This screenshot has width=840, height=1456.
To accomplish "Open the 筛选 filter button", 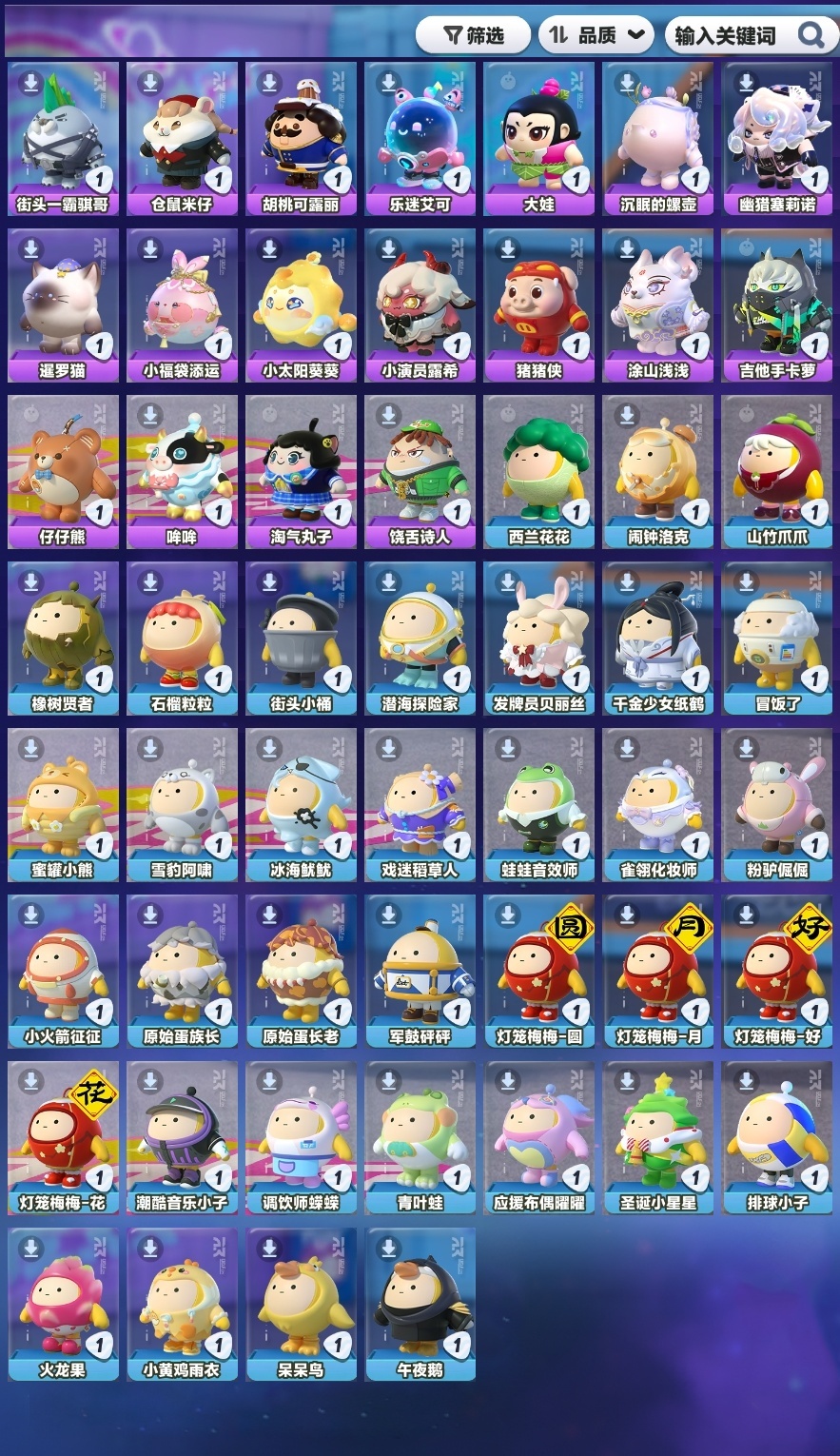I will click(x=473, y=35).
